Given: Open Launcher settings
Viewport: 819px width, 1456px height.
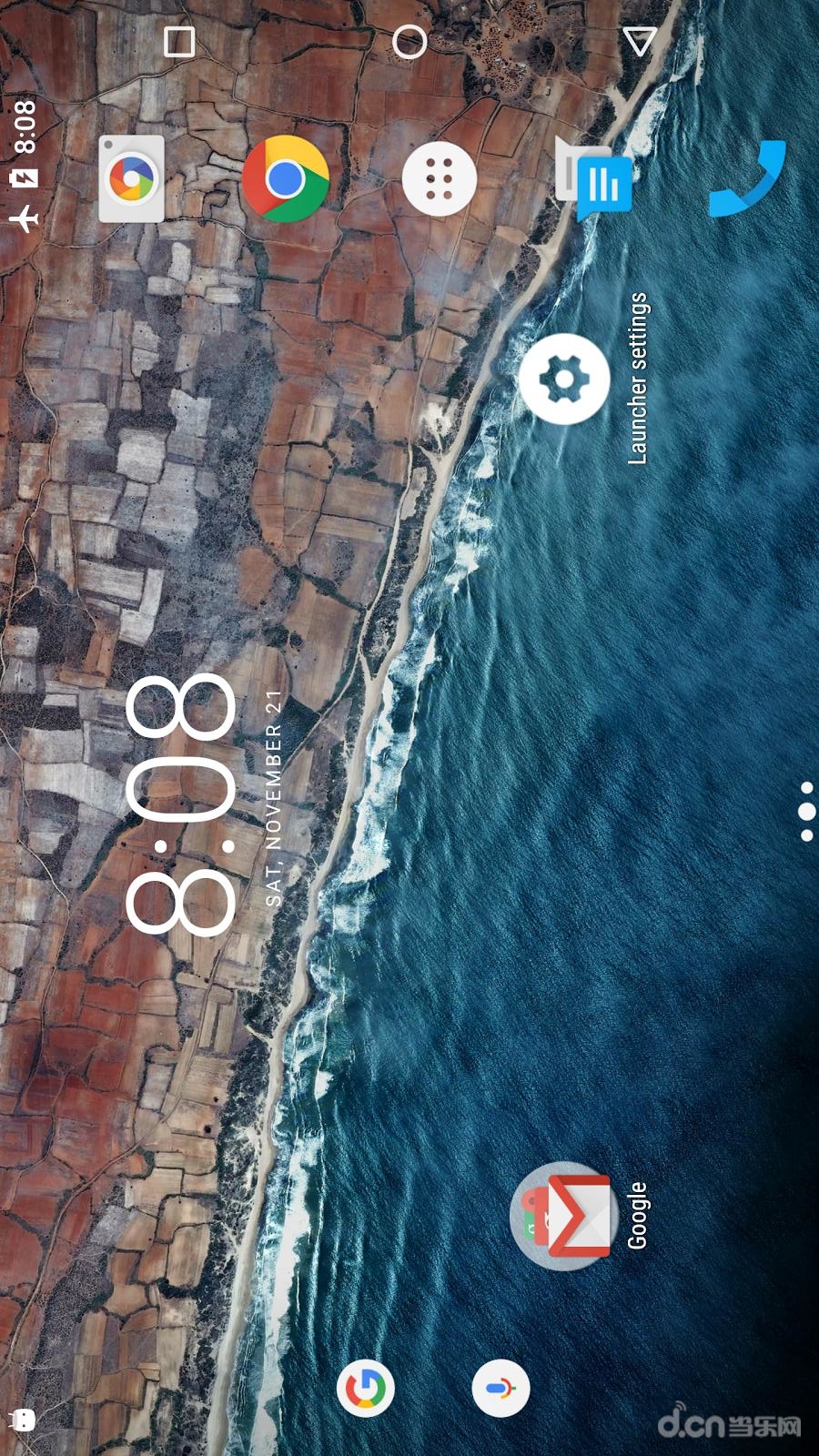Looking at the screenshot, I should pyautogui.click(x=565, y=379).
